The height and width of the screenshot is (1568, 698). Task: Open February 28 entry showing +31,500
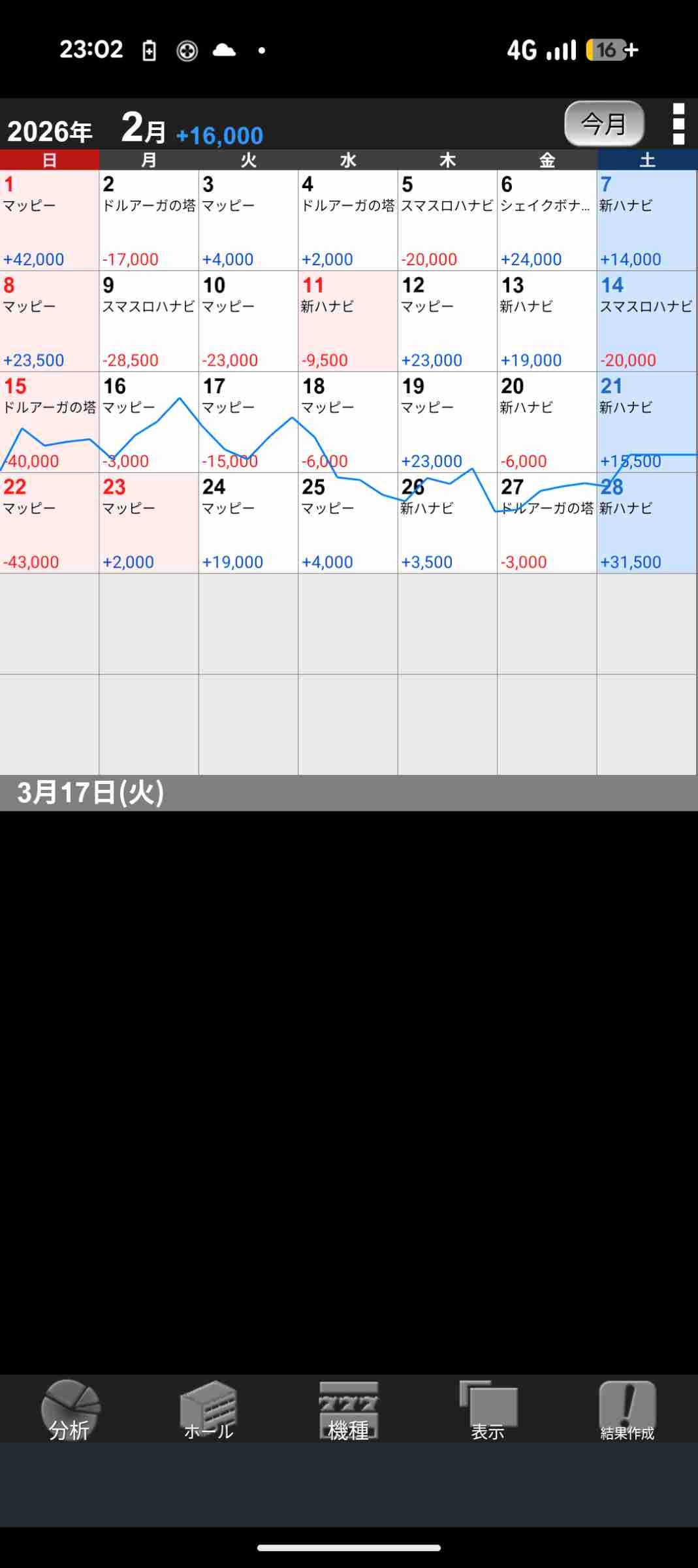point(646,523)
